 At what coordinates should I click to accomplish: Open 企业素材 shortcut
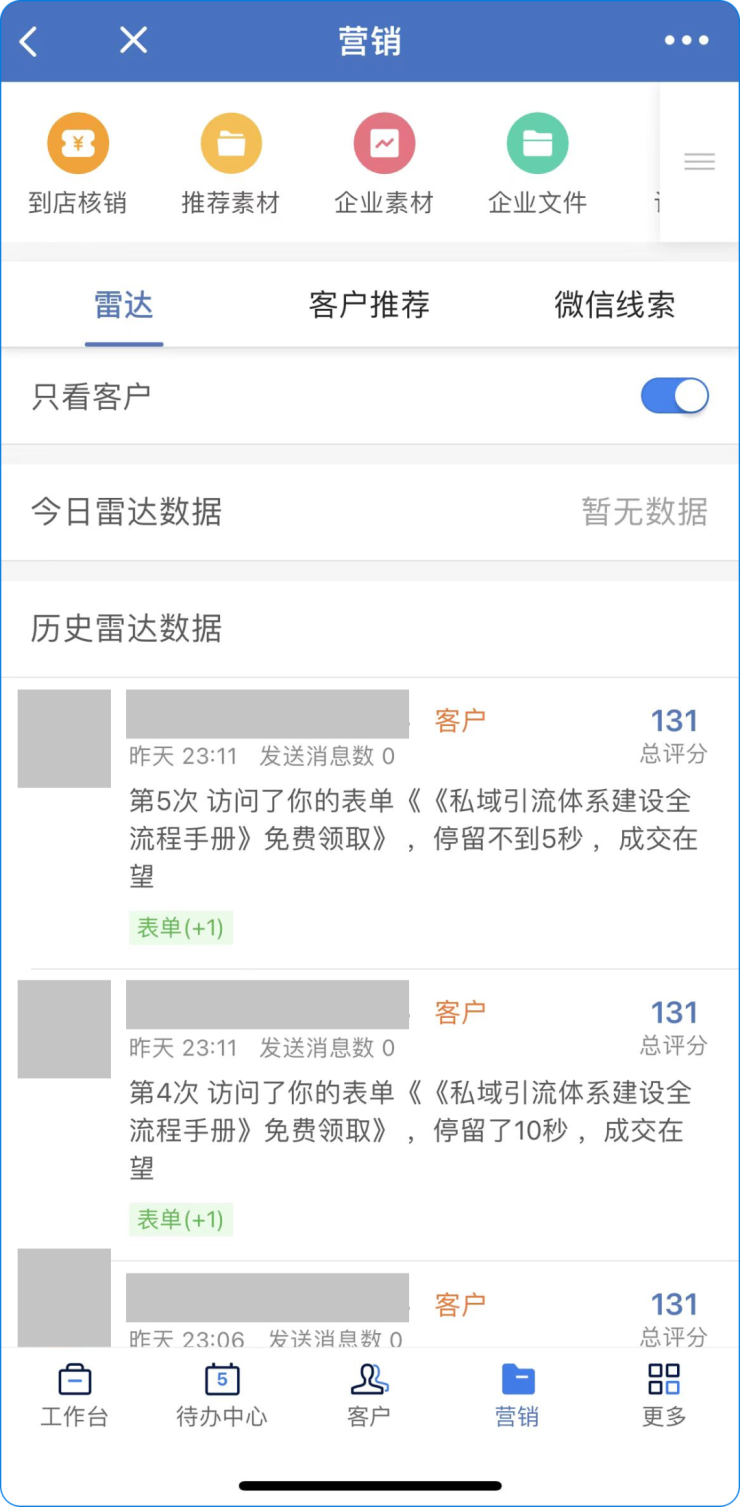384,165
